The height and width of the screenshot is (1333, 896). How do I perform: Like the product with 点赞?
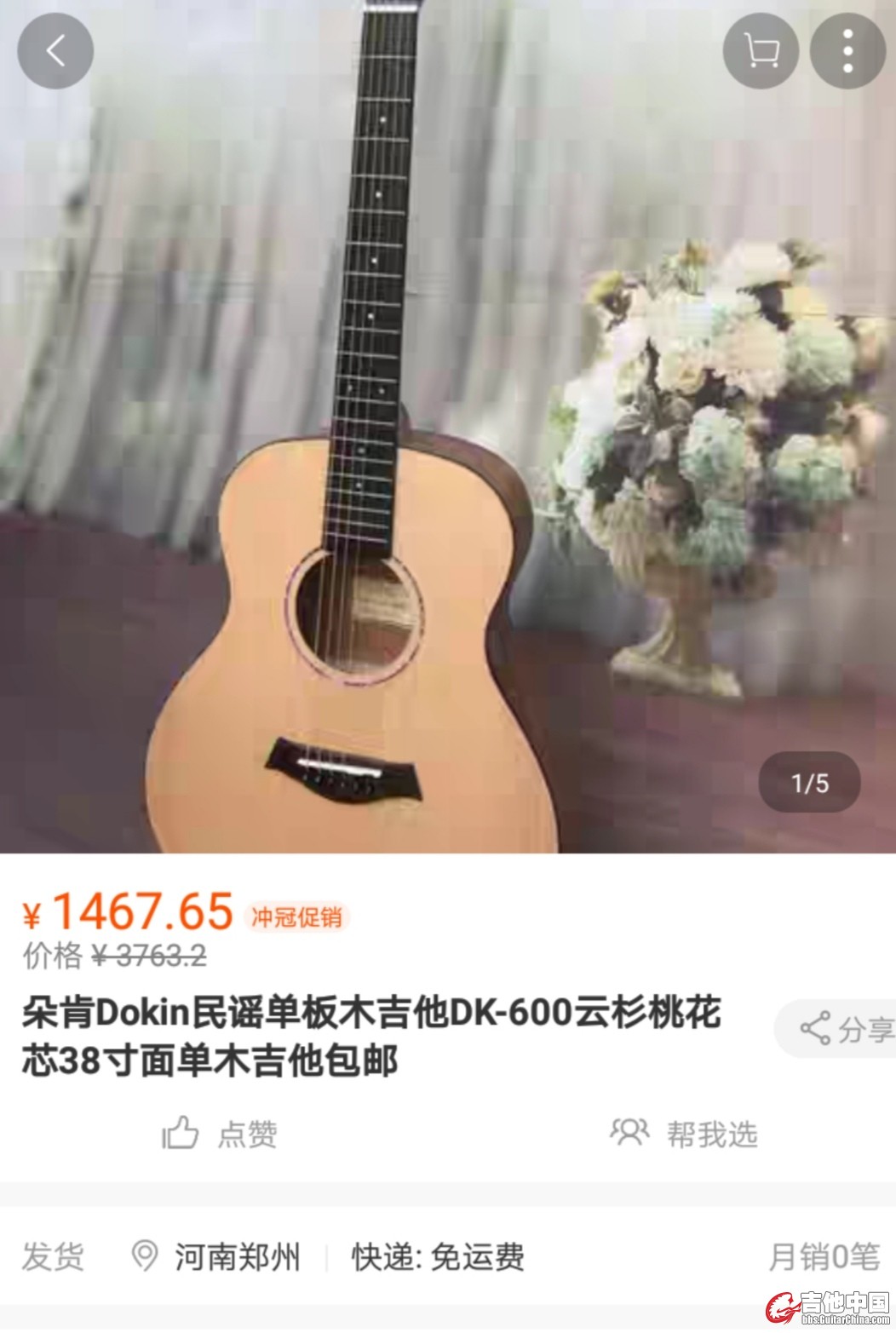(220, 1134)
